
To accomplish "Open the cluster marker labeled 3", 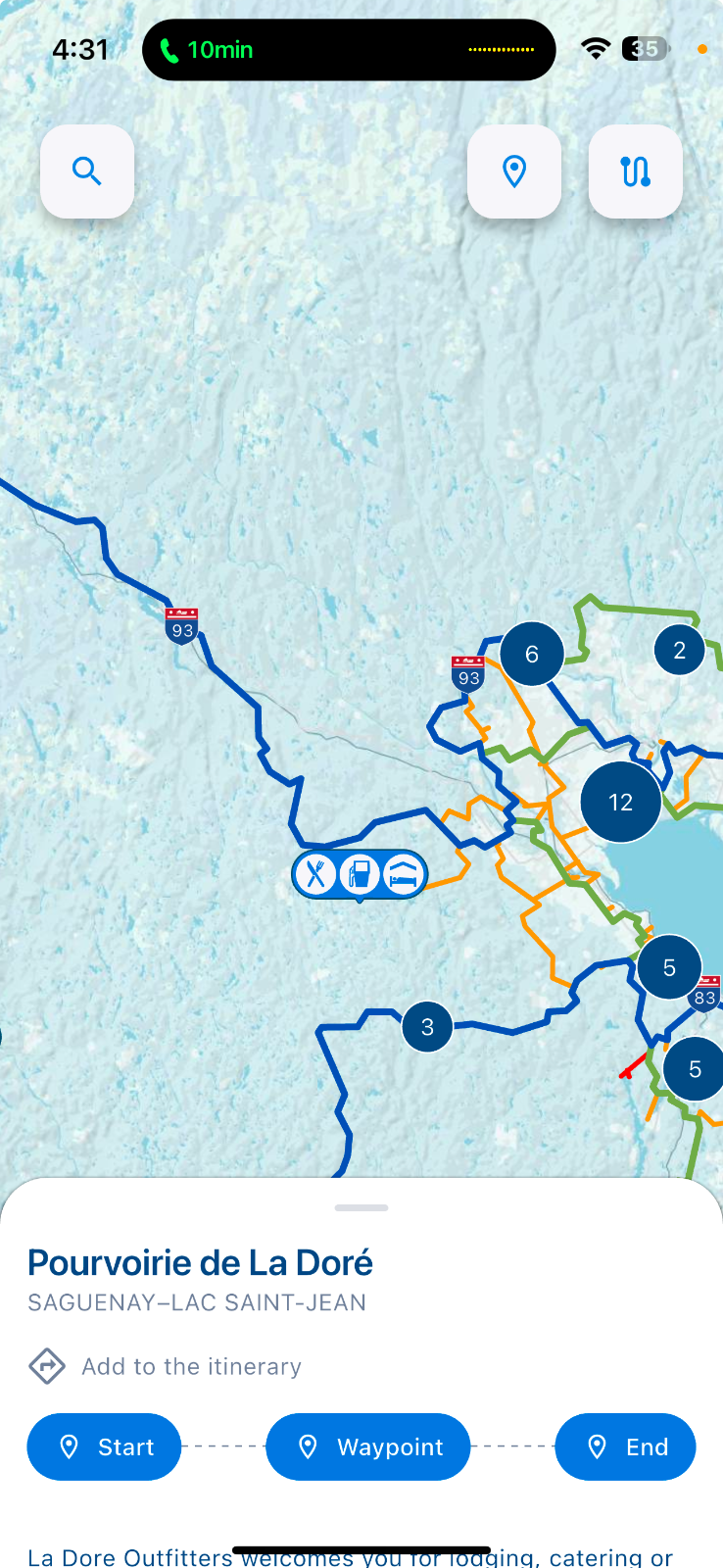I will pyautogui.click(x=427, y=1026).
